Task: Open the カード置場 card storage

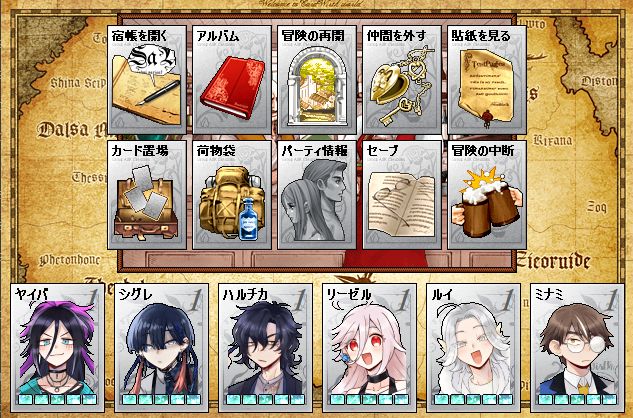Action: coord(147,195)
